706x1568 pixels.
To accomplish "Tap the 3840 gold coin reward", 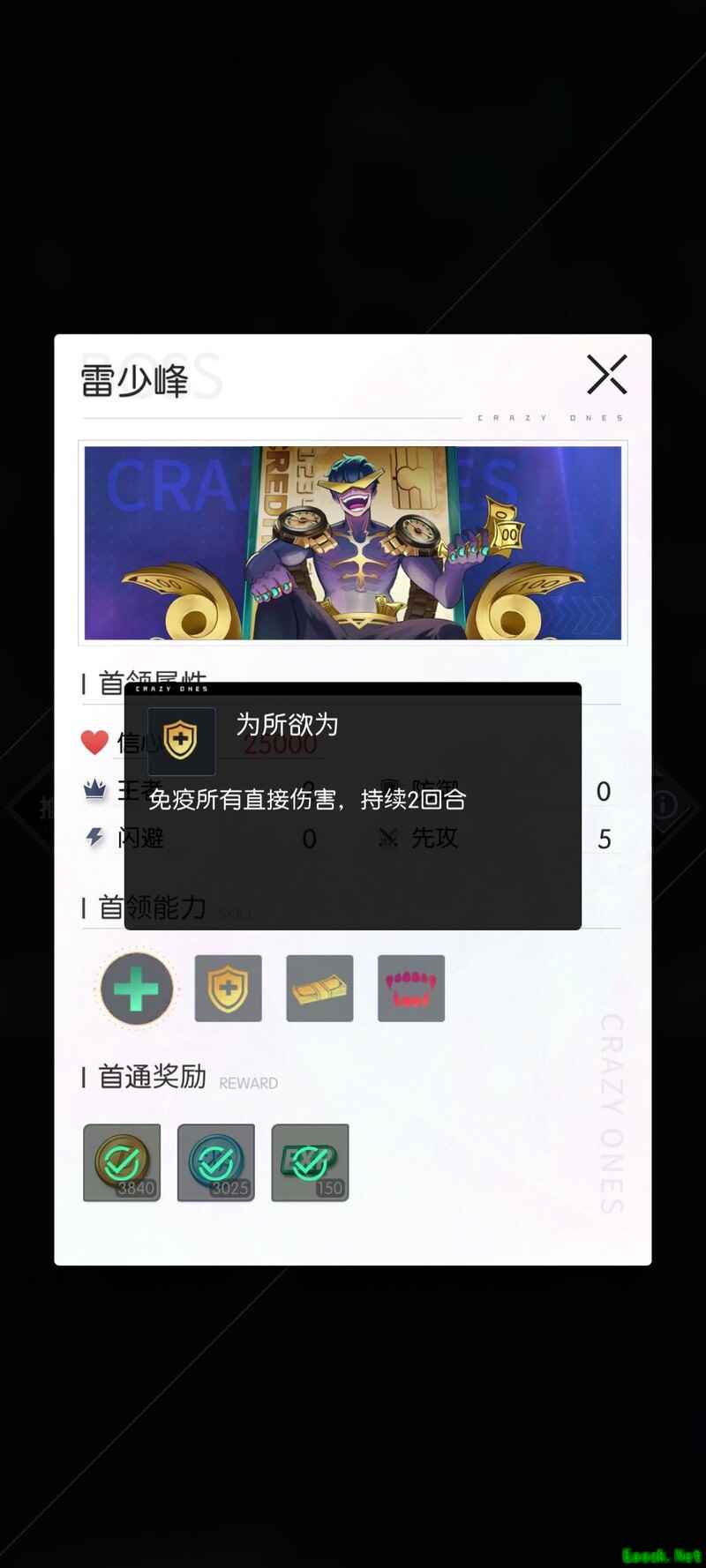I will (x=122, y=1162).
